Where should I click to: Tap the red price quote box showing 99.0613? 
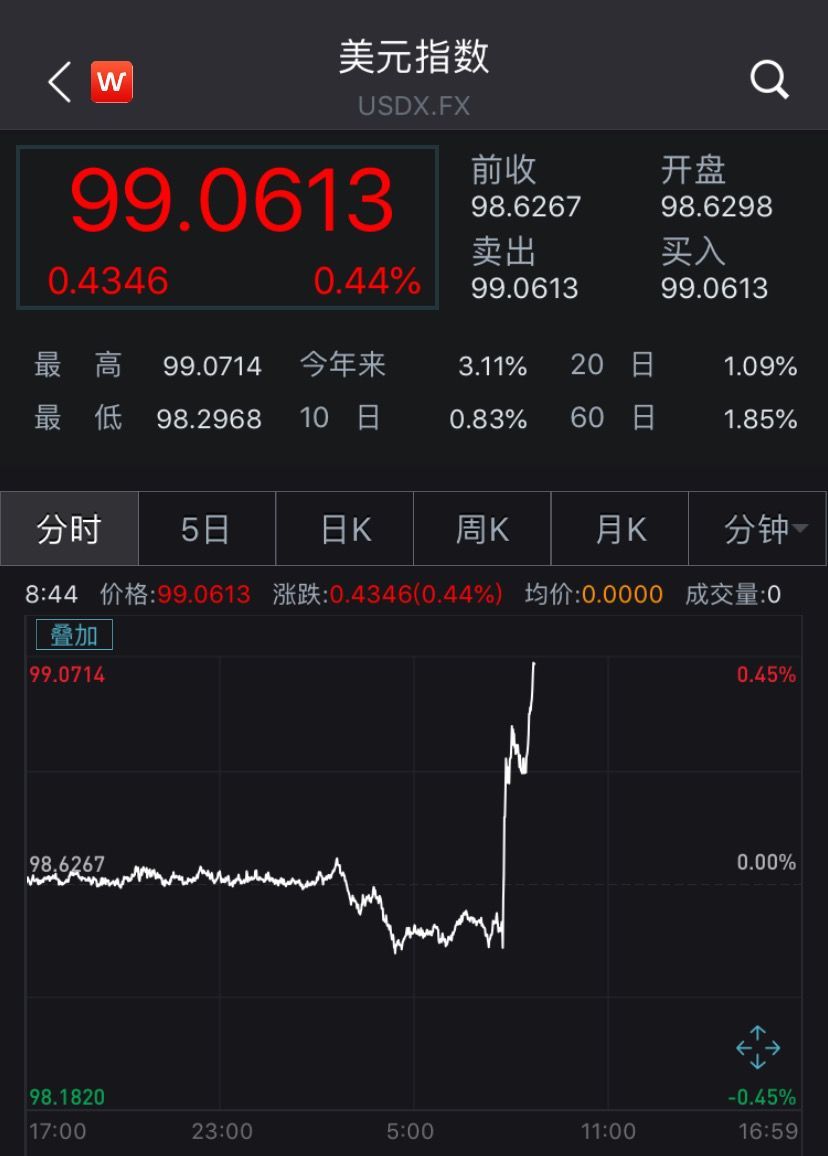point(227,227)
